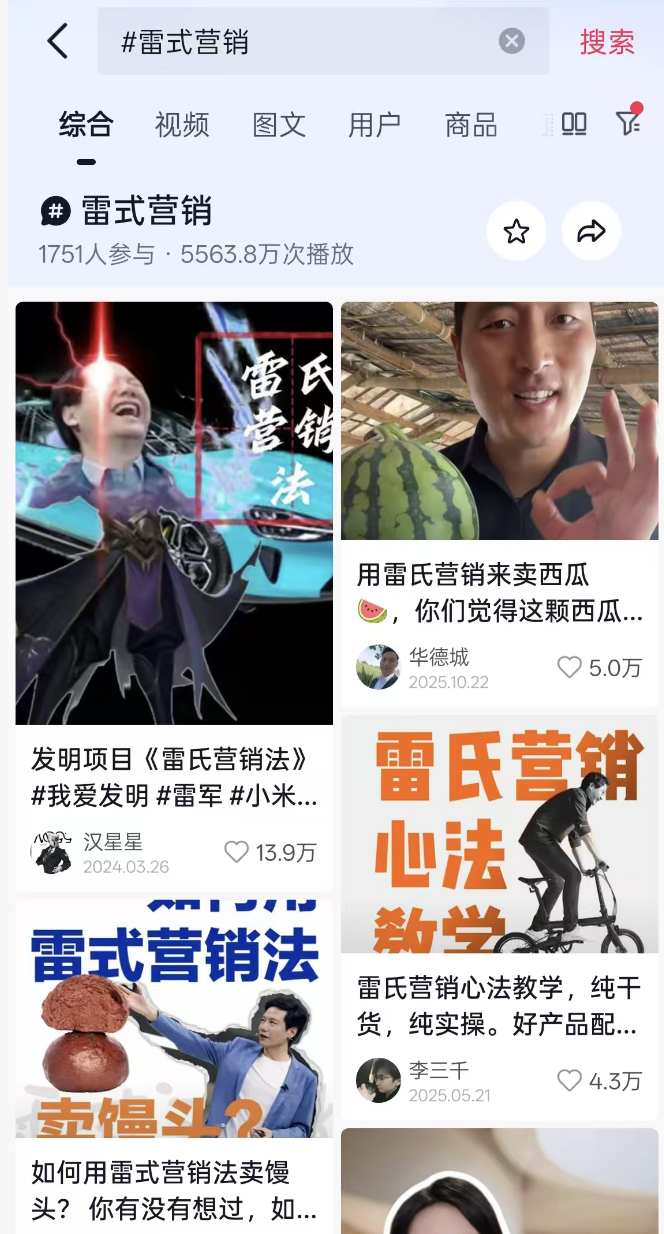The width and height of the screenshot is (664, 1234).
Task: Open the 发明项目《雷氏营销法》 video
Action: point(174,512)
